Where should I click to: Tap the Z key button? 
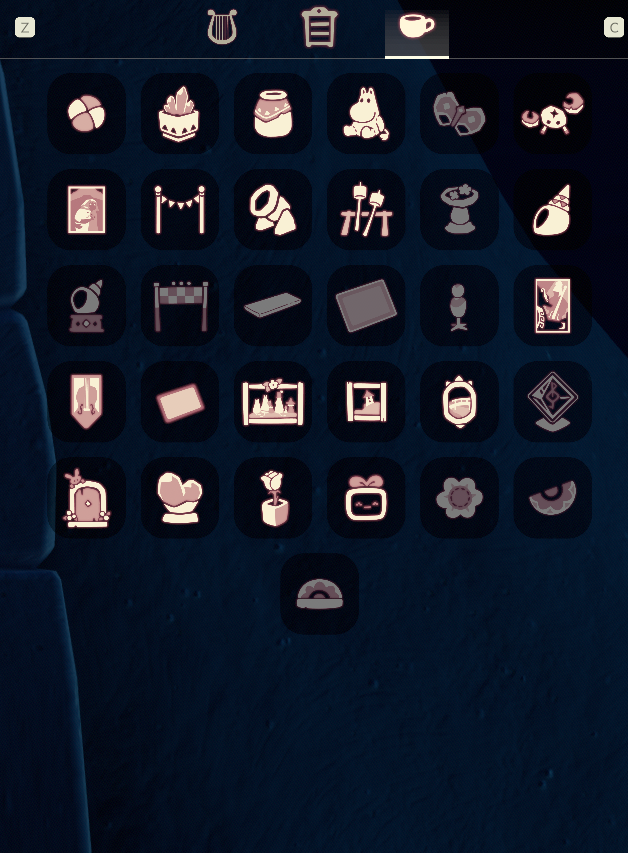[x=25, y=28]
